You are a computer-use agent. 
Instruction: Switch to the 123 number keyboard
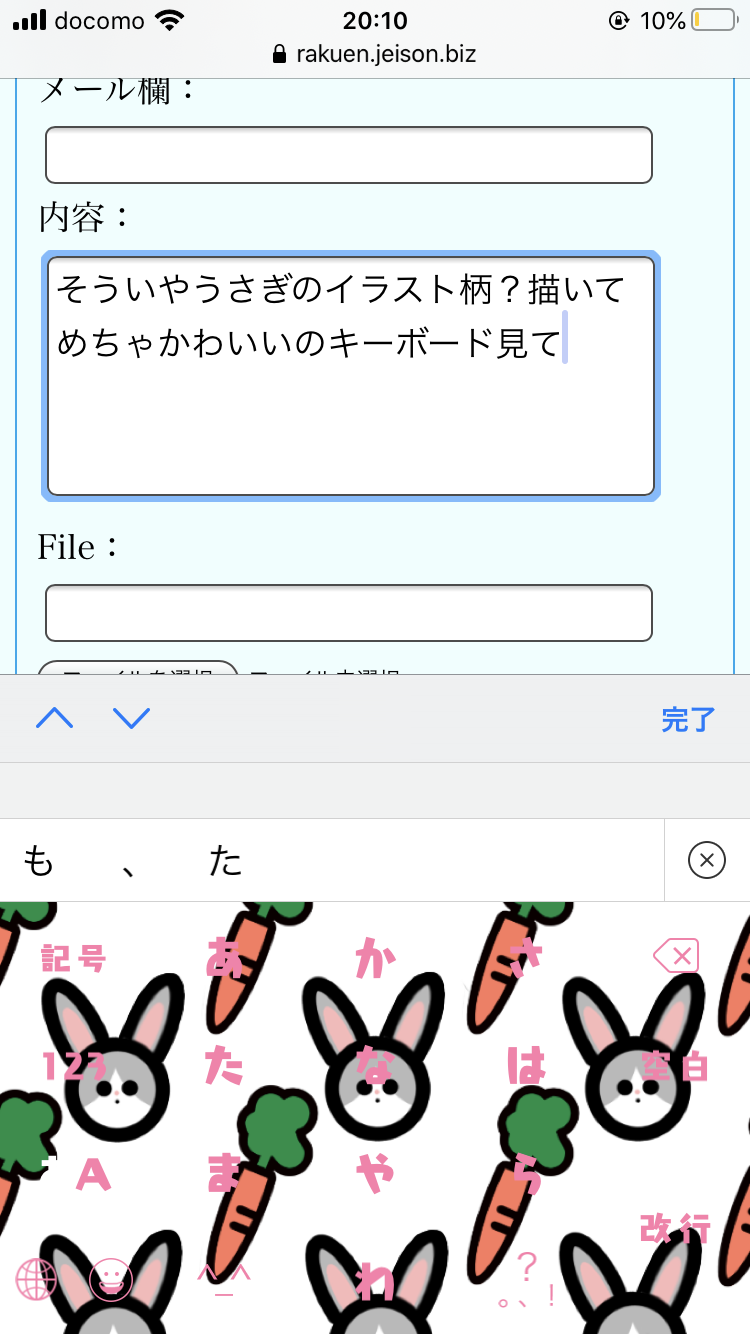tap(74, 1067)
